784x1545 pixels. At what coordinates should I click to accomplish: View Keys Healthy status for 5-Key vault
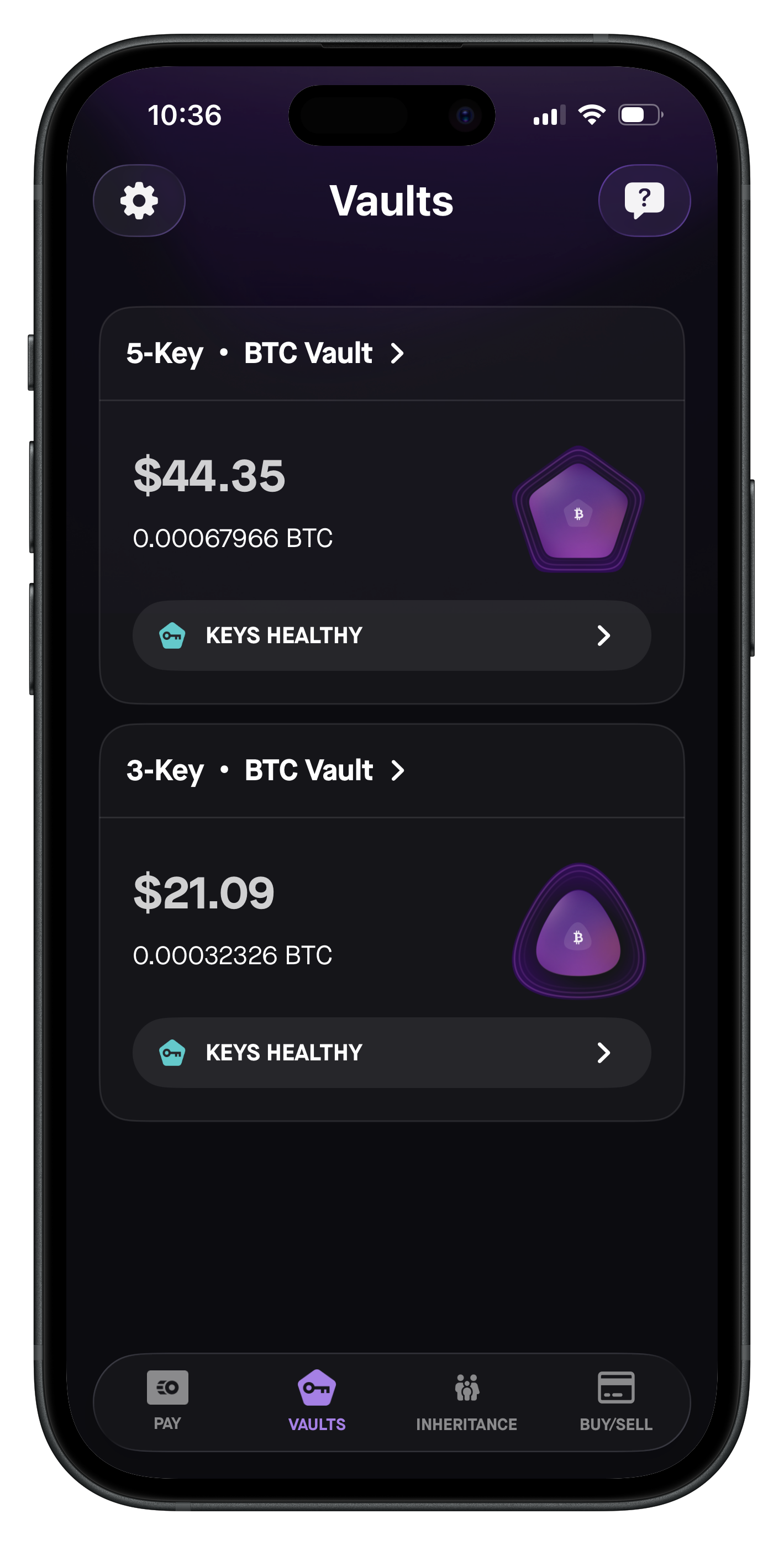pyautogui.click(x=392, y=635)
